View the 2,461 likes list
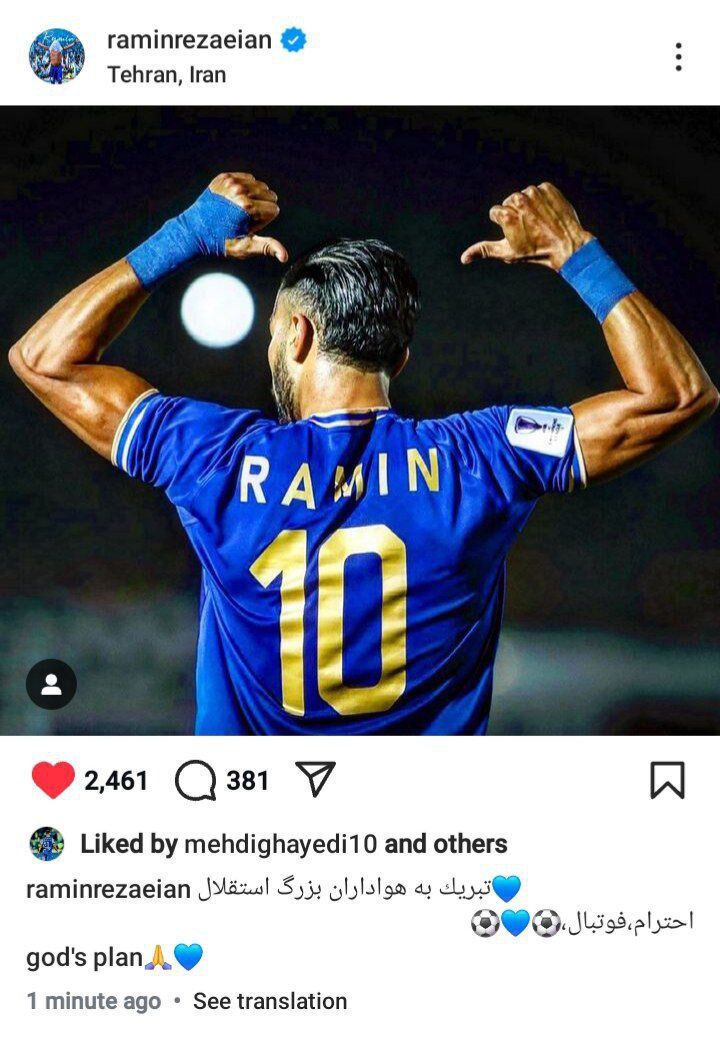The width and height of the screenshot is (720, 1044). (116, 781)
